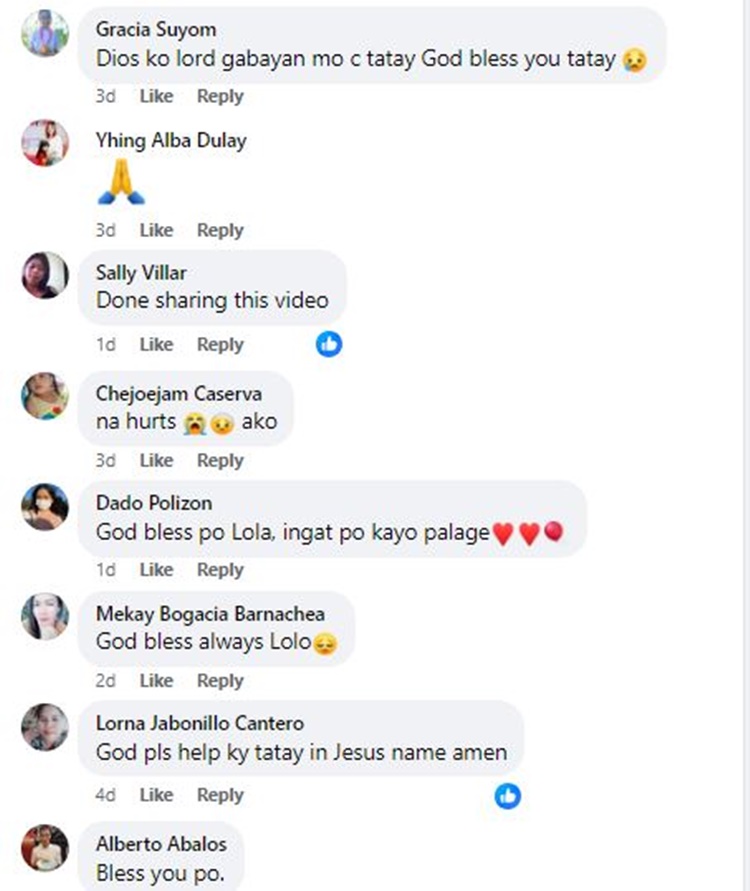Screen dimensions: 750x891
Task: View reactions on Lorna Jabonillo Cantero's comment
Action: click(x=508, y=796)
